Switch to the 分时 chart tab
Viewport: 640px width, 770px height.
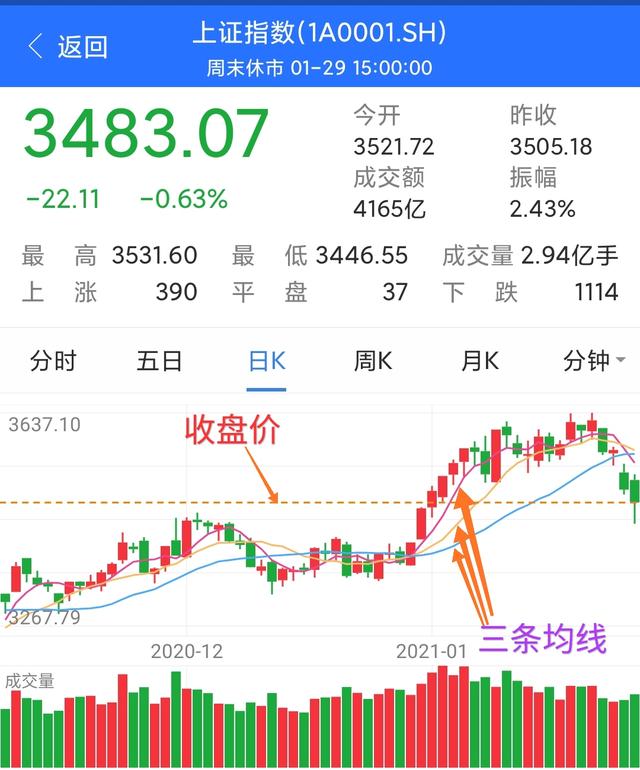pos(53,361)
